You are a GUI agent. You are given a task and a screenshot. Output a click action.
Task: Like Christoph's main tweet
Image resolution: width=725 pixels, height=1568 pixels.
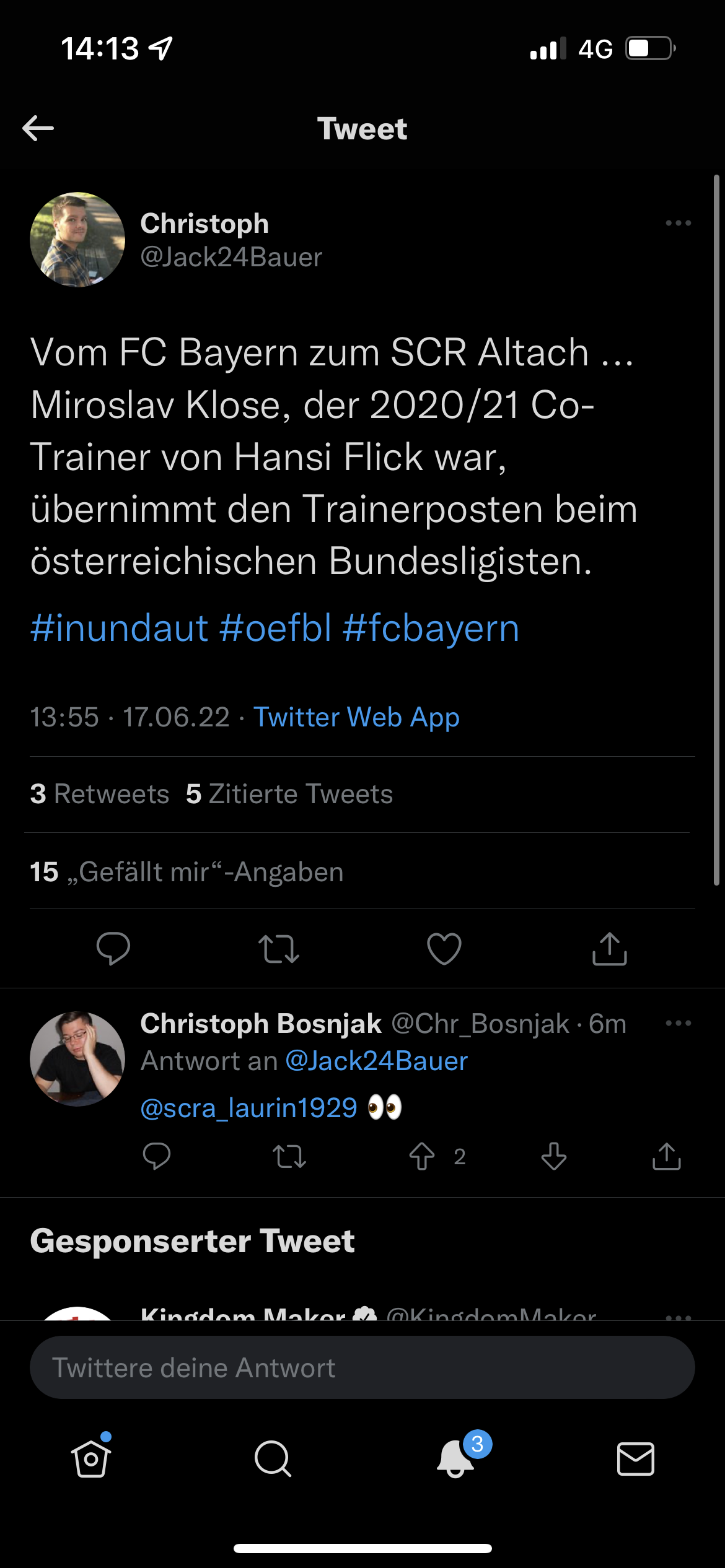click(444, 948)
